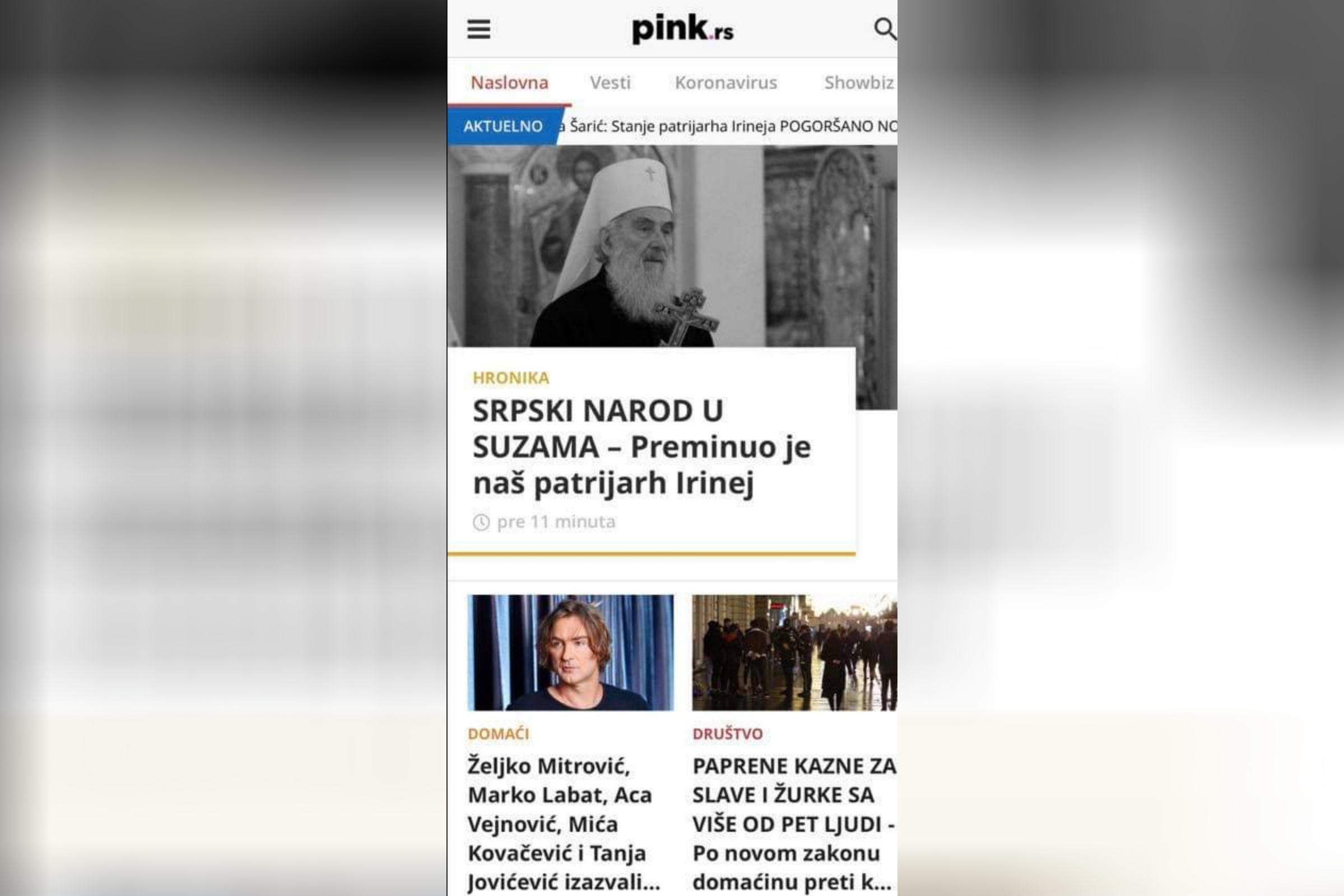Tap the DOMAĆI category label
The width and height of the screenshot is (1344, 896).
coord(499,734)
